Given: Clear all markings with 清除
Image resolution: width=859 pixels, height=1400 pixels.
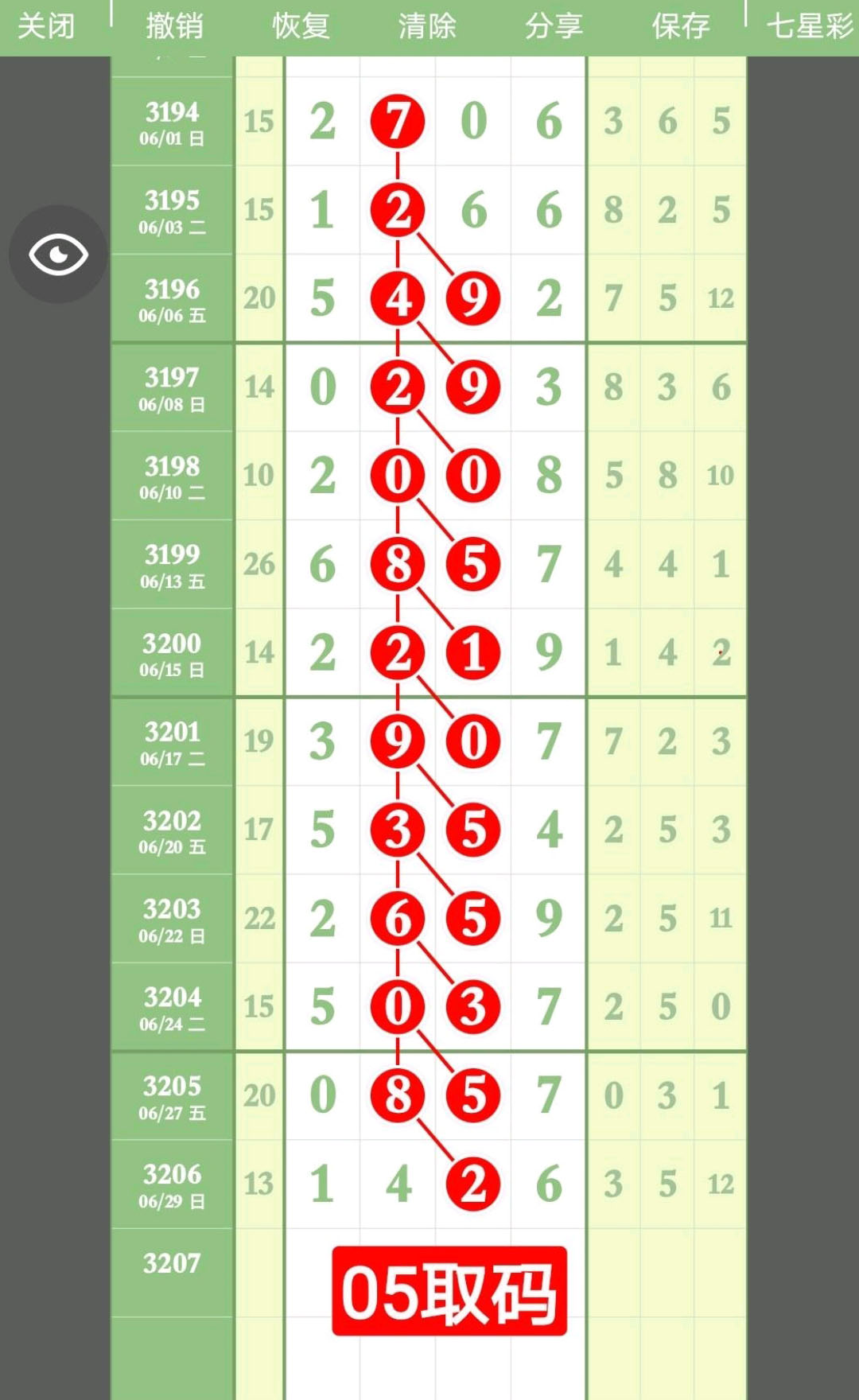Looking at the screenshot, I should click(x=427, y=27).
